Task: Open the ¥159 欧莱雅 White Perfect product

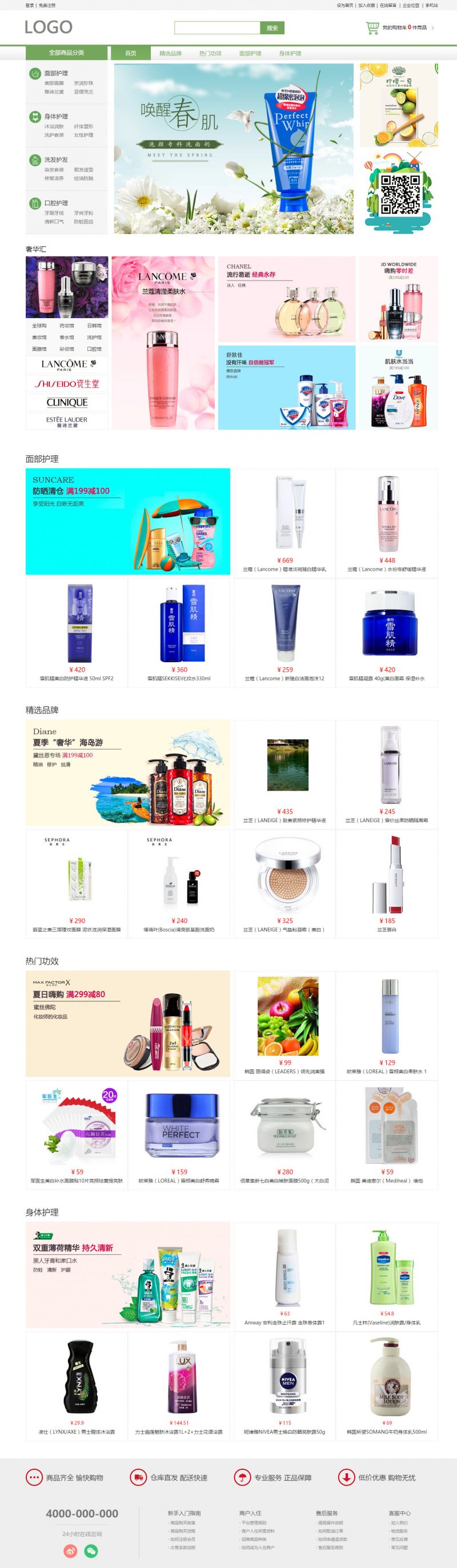Action: (x=179, y=1134)
